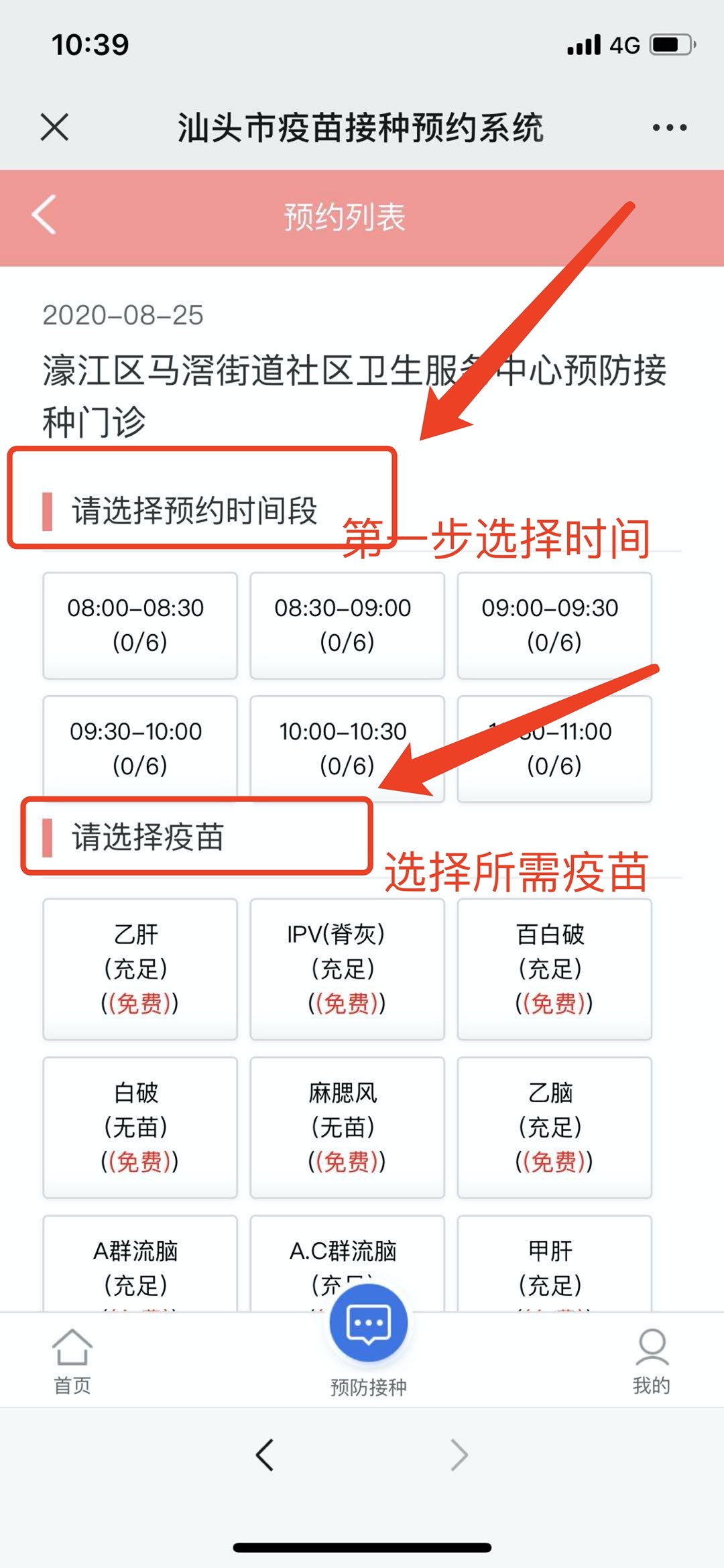Select the A群流脑 vaccine
724x1568 pixels.
pos(139,1264)
